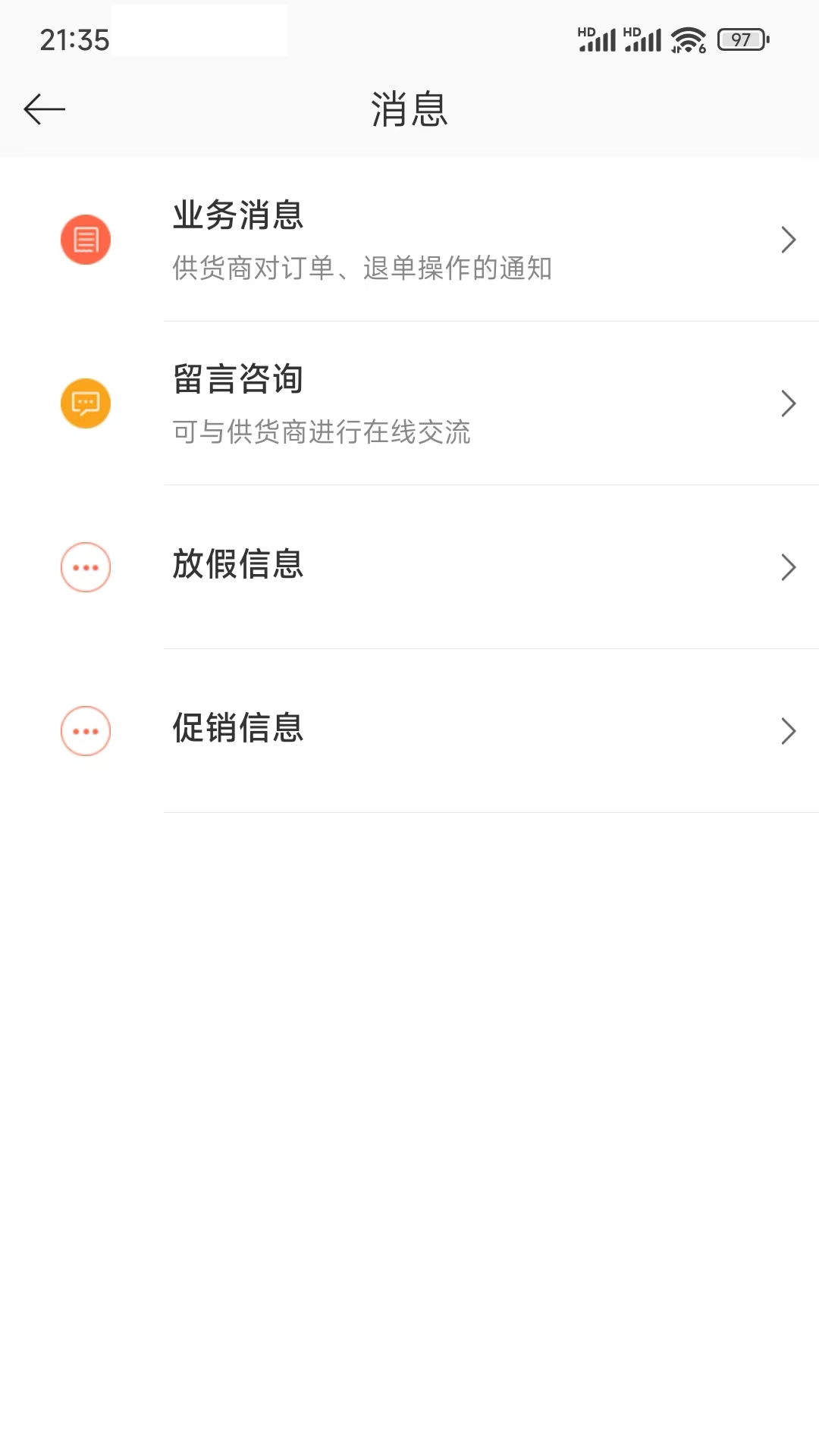Click the 促销信息 ellipsis icon
The height and width of the screenshot is (1456, 819).
point(86,730)
